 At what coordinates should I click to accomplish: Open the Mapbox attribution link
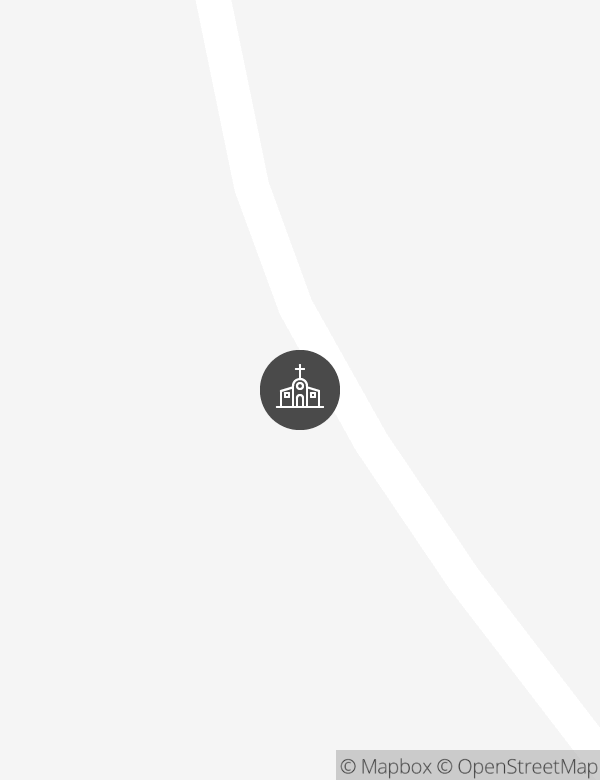click(386, 767)
